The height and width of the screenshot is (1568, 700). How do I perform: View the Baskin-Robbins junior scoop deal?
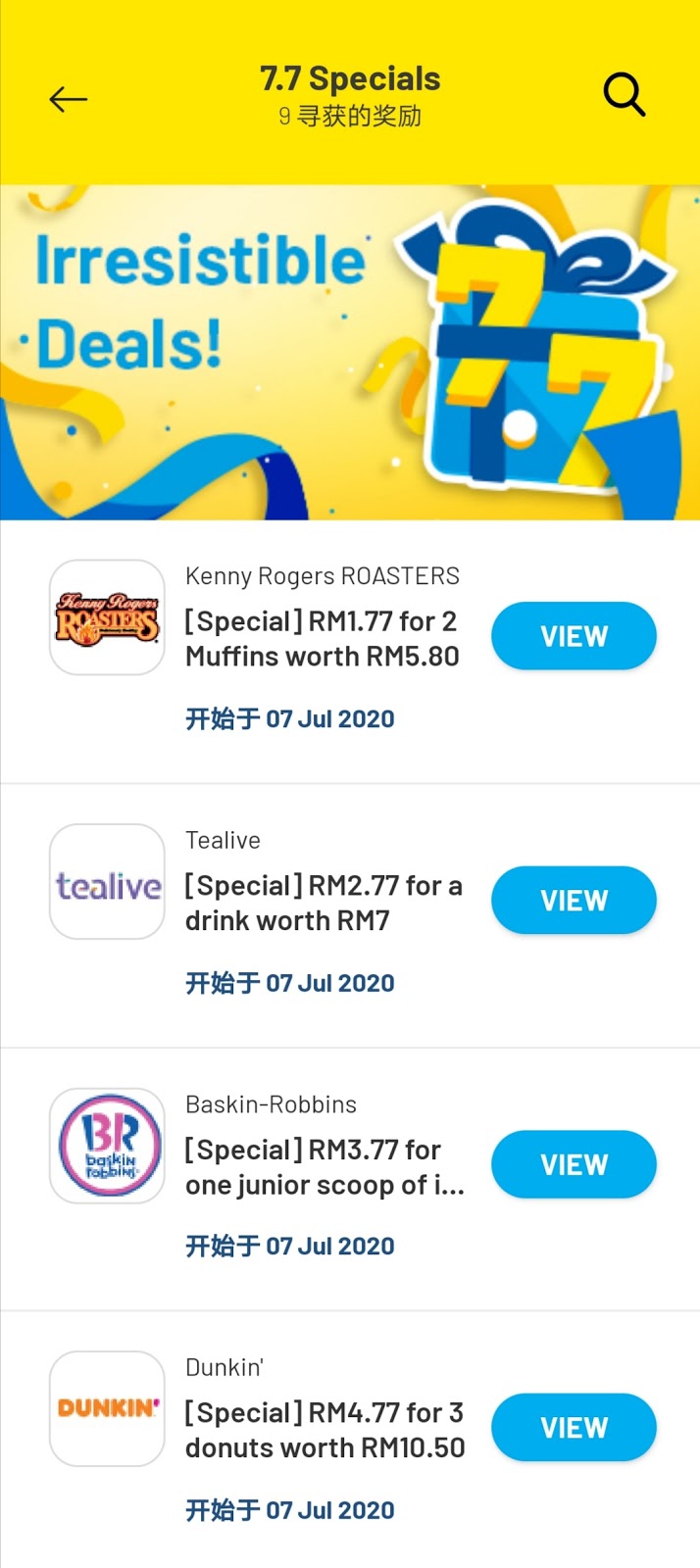point(574,1164)
